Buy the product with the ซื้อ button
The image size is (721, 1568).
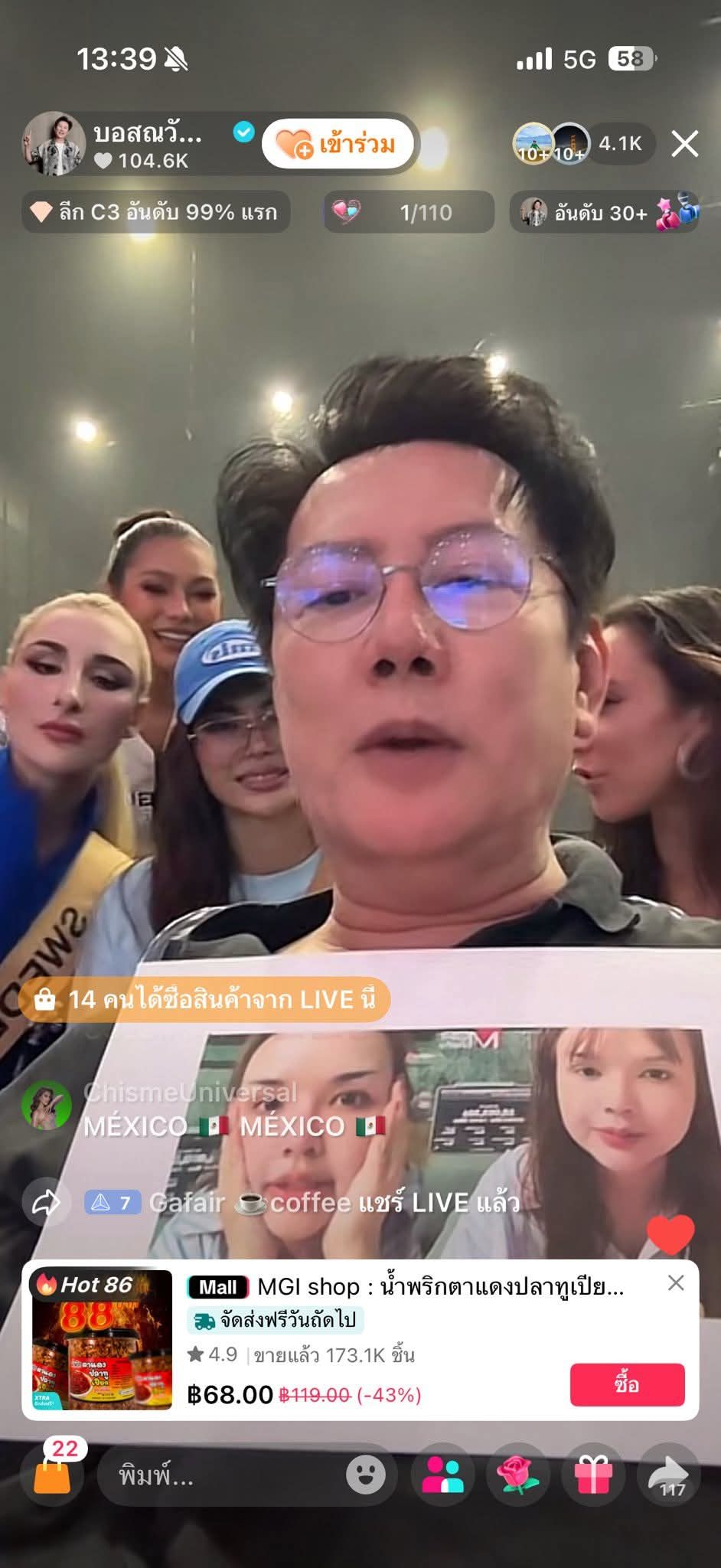[626, 1384]
